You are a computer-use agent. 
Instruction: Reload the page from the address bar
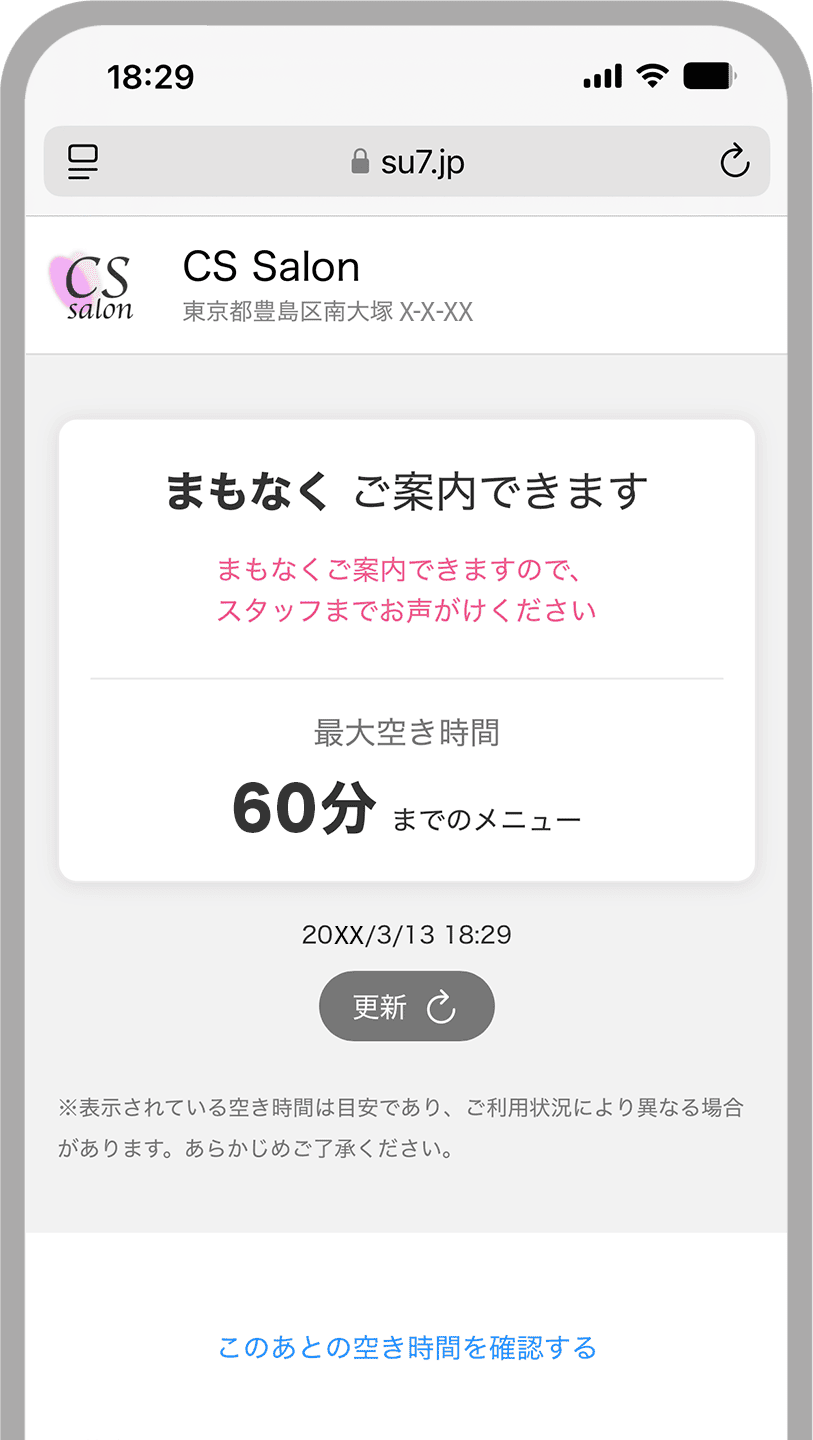[734, 162]
